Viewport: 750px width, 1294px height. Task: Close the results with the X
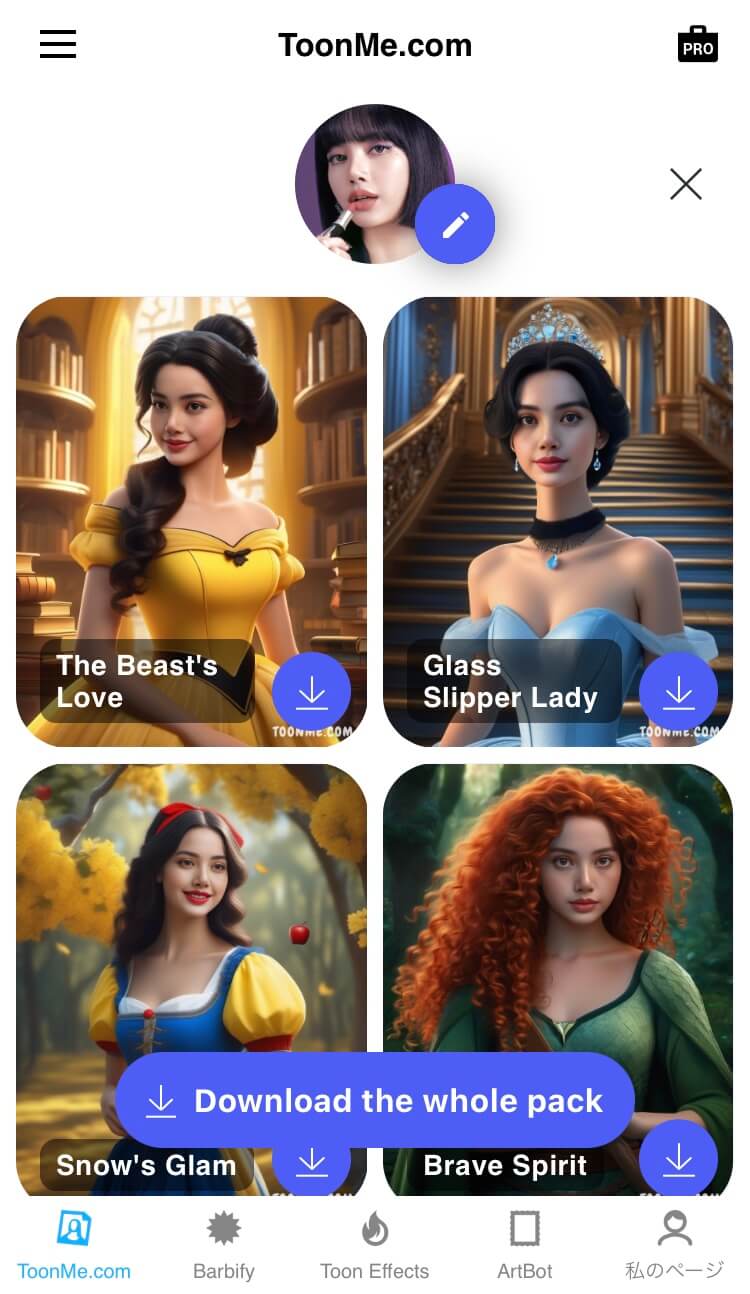[x=686, y=184]
